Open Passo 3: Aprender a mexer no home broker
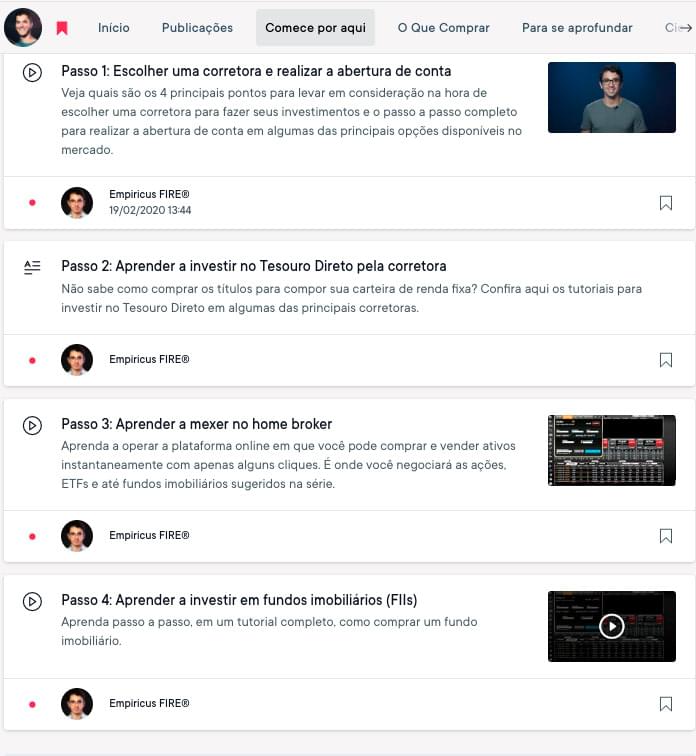 (196, 424)
